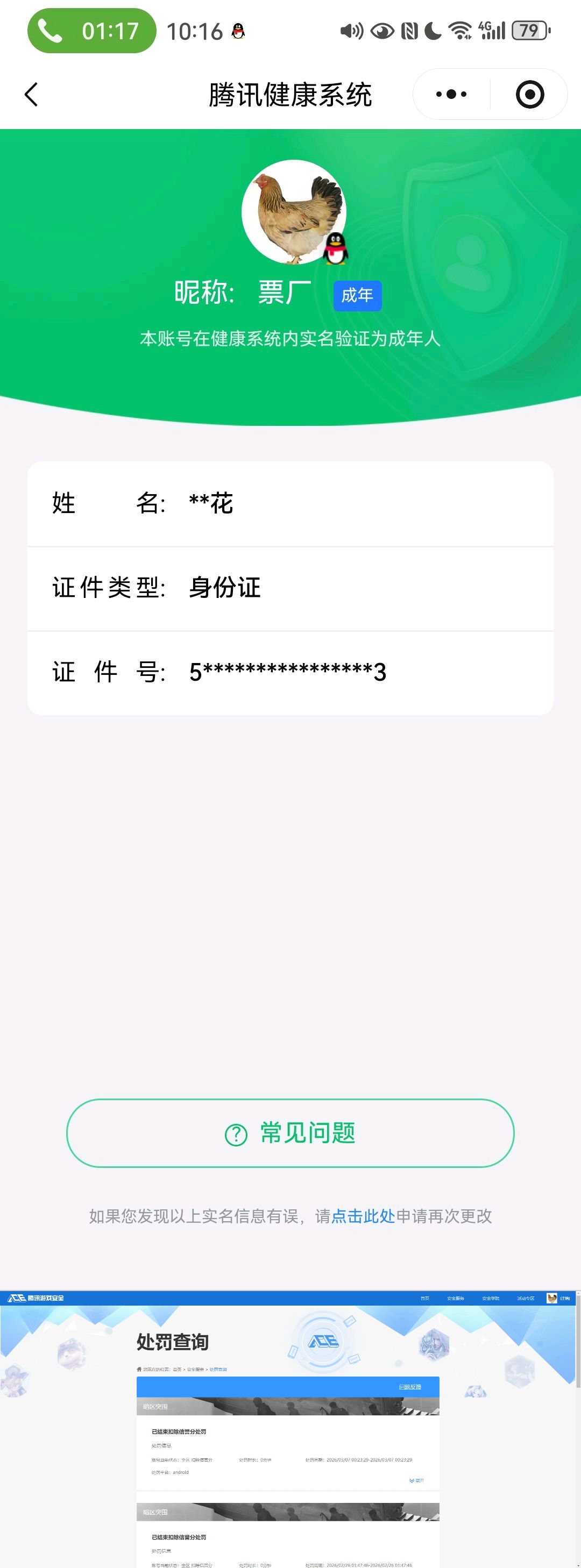Click the 问题反馈 feedback button

(x=412, y=1386)
